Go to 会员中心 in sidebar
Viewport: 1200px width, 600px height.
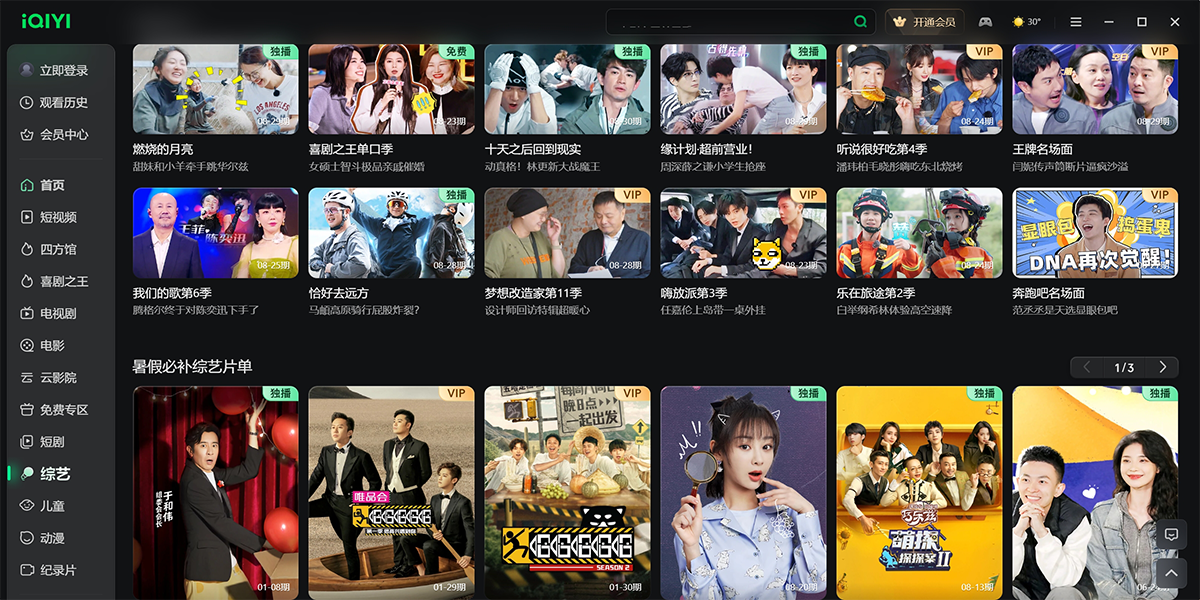(x=62, y=135)
